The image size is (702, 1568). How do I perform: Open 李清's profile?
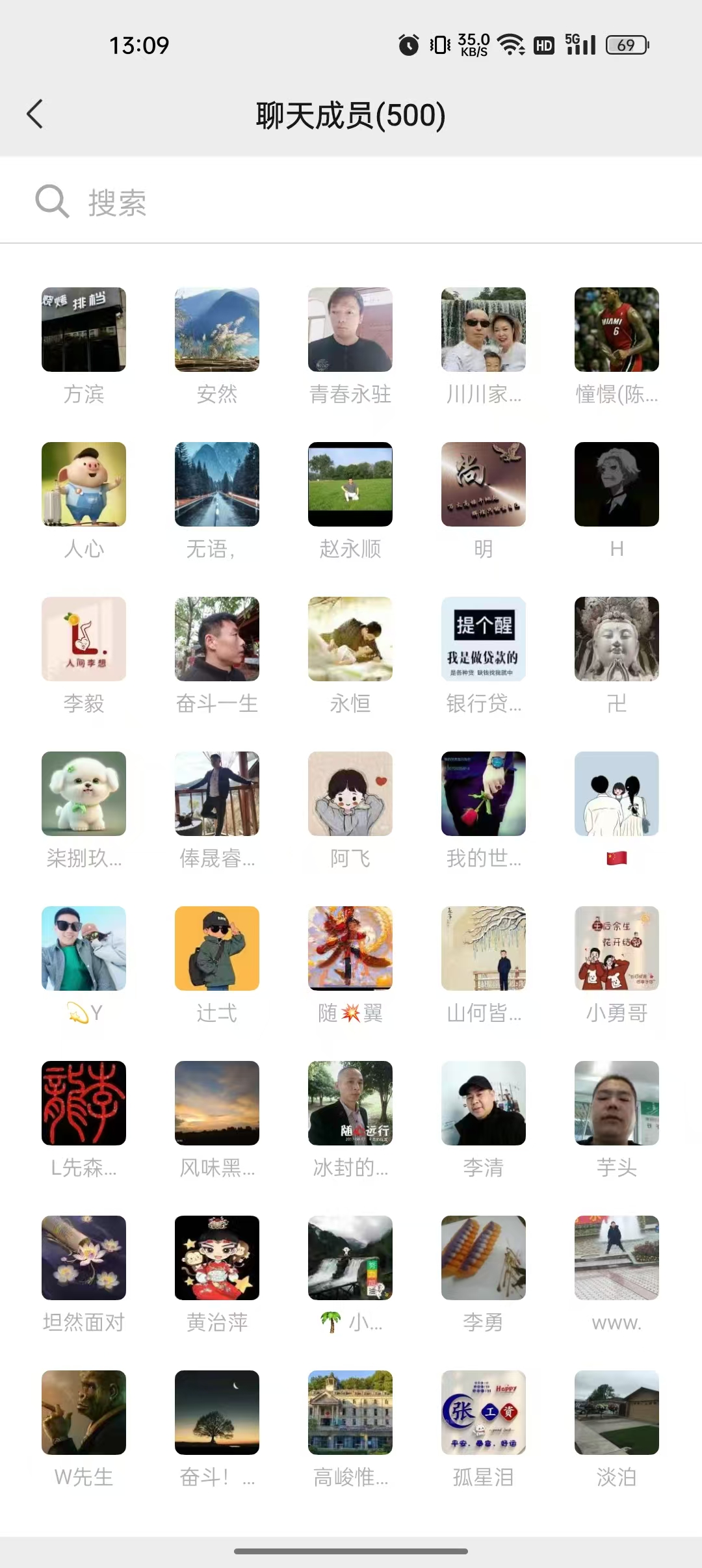tap(484, 1103)
